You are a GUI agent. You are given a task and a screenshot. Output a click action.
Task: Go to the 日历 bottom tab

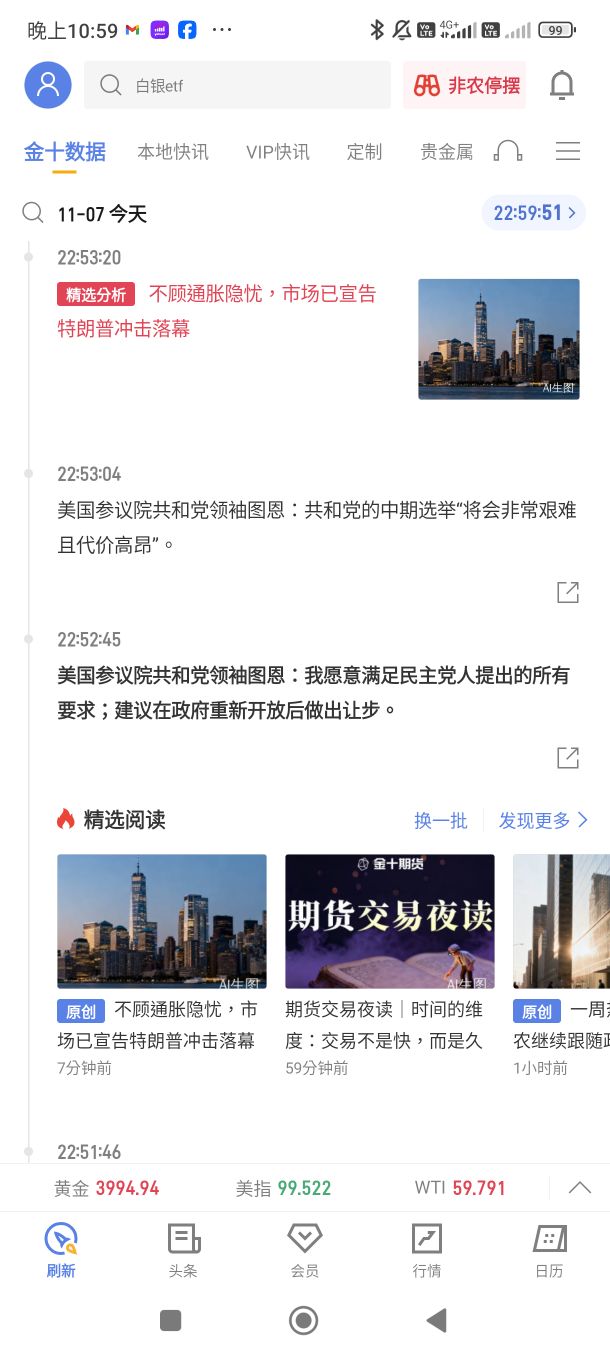click(549, 1251)
